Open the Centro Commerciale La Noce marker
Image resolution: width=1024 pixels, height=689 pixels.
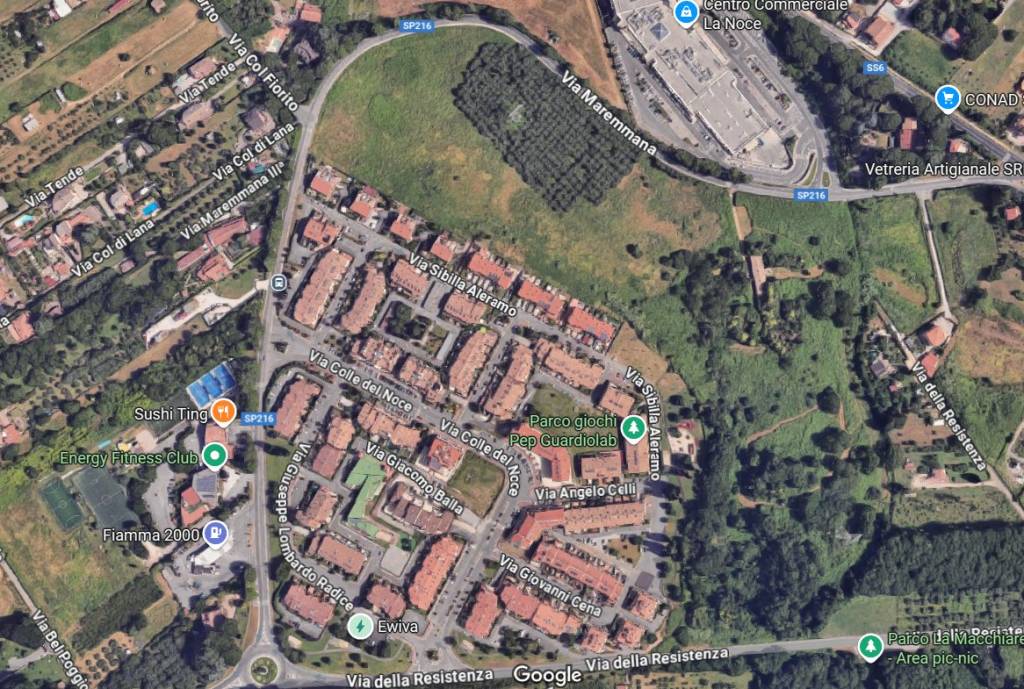685,13
